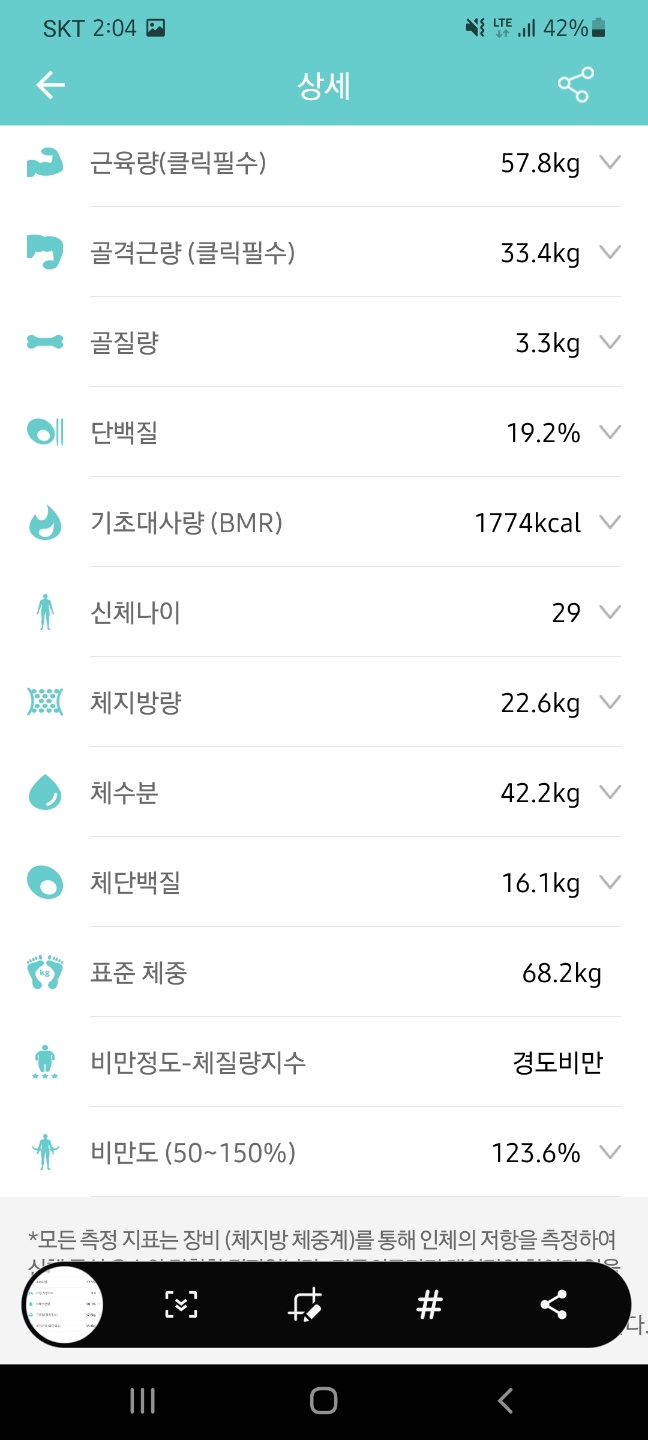Screen dimensions: 648x1440
Task: Open the crop and draw editor
Action: pos(305,1305)
